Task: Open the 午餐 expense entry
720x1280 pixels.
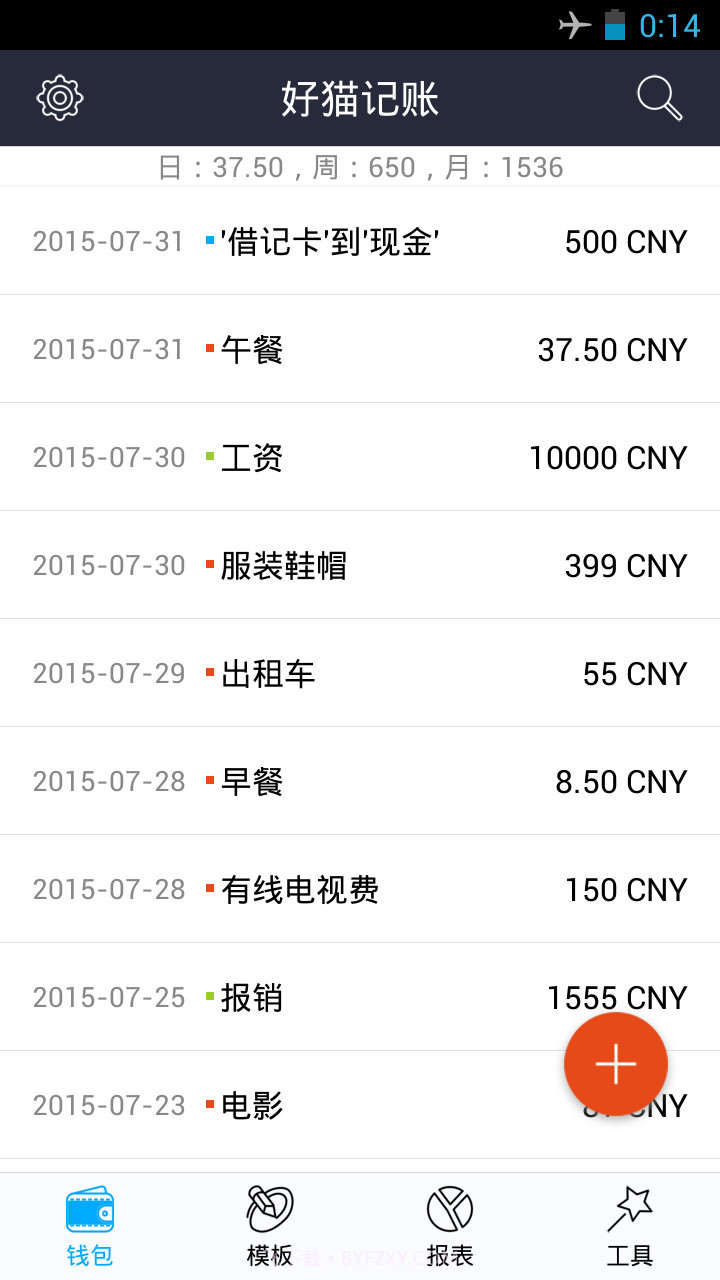Action: point(360,349)
